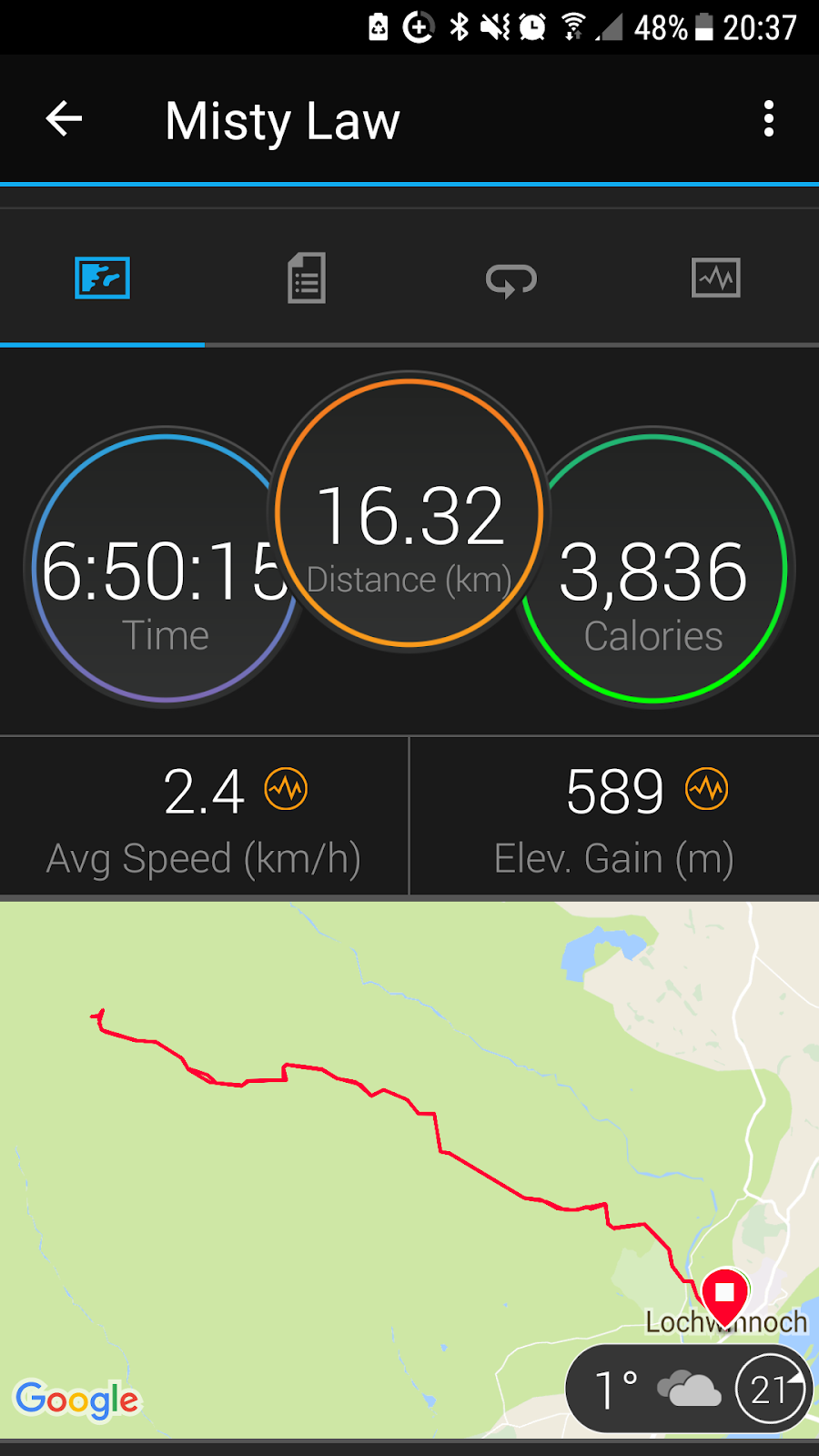Go back from the Misty Law activity

click(x=64, y=119)
